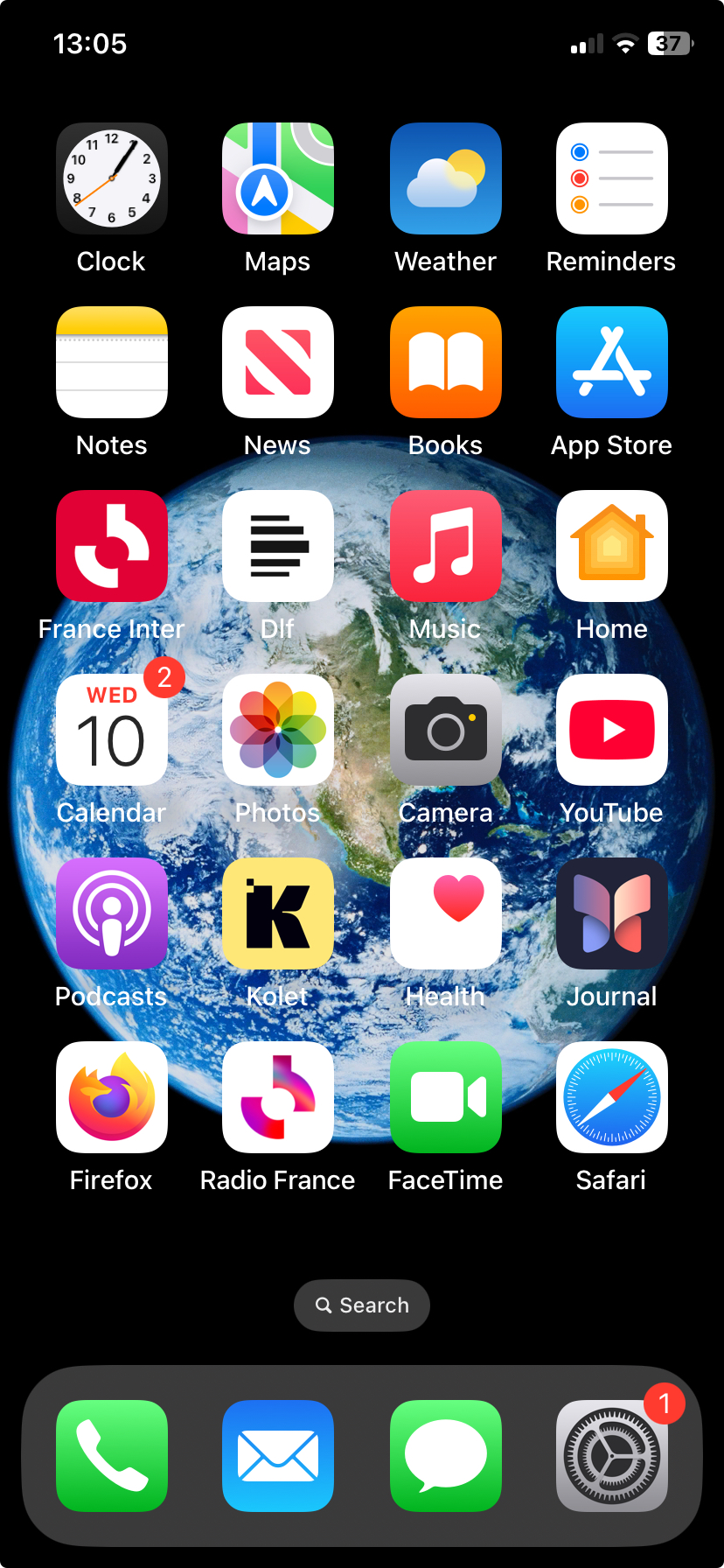Open Reminders

tap(612, 178)
